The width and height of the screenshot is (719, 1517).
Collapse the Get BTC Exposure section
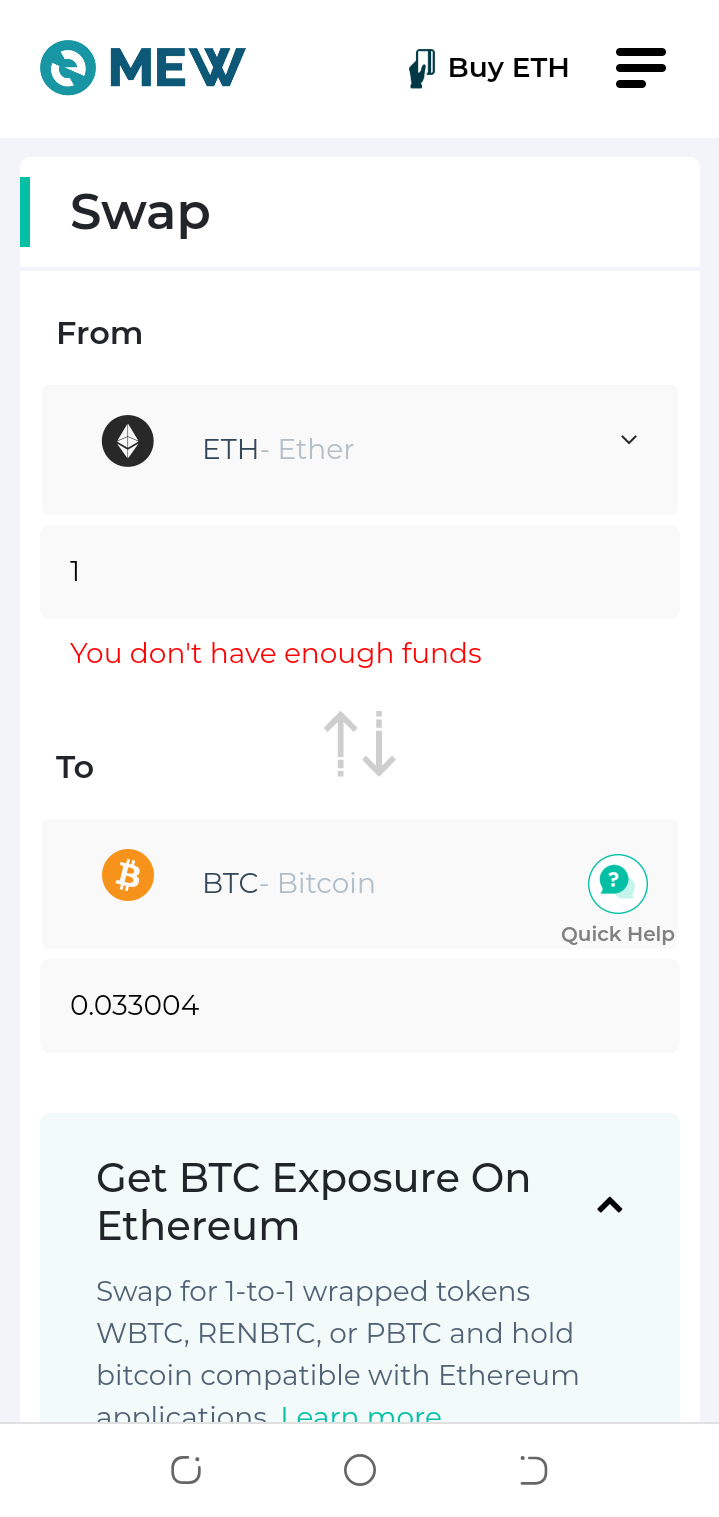609,1205
